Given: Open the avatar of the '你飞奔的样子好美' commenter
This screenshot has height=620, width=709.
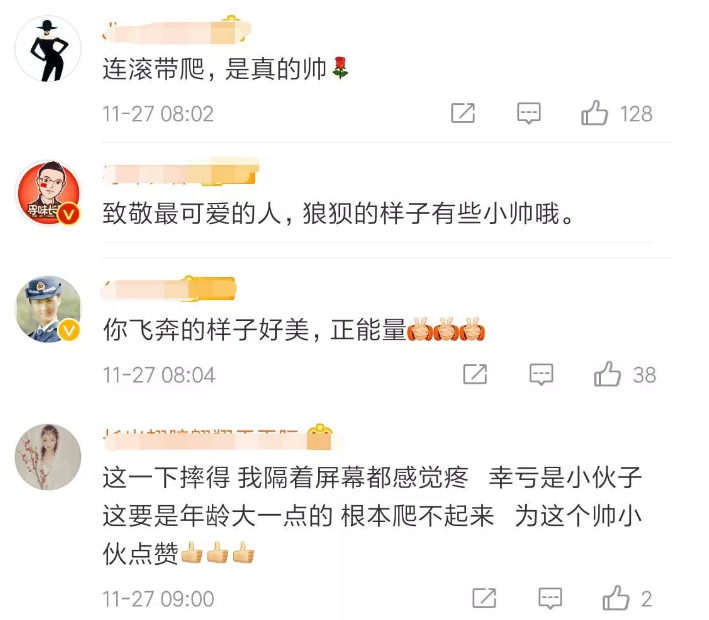Looking at the screenshot, I should (x=48, y=309).
